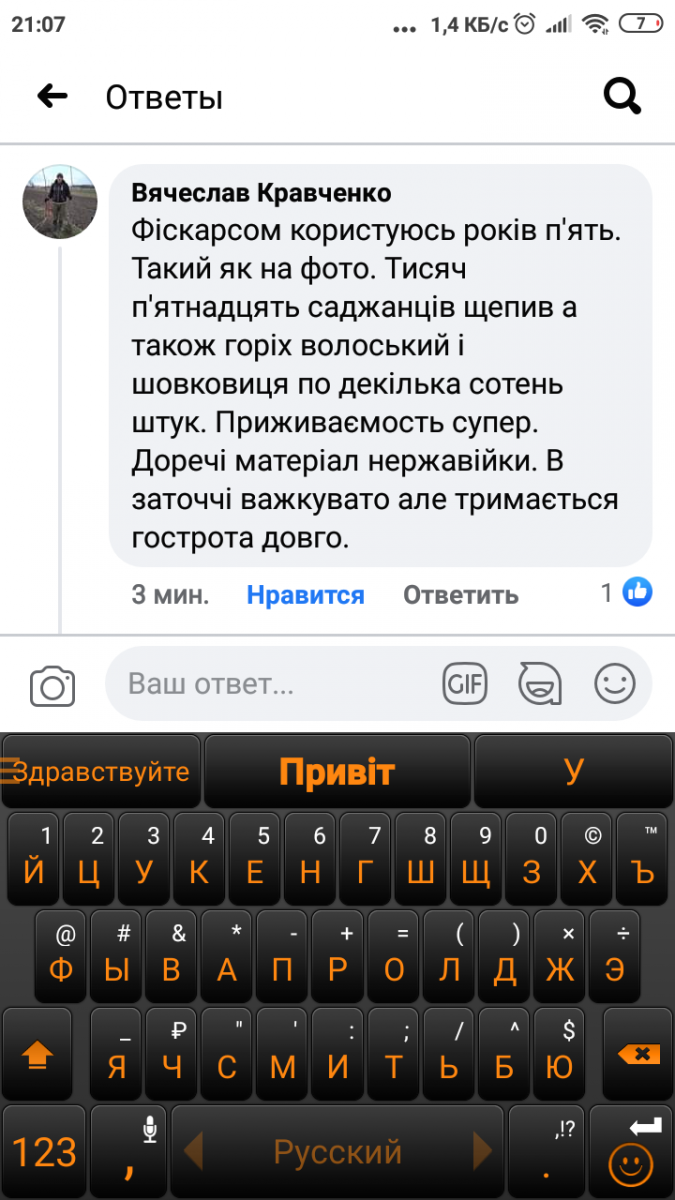Like the comment with Нравится
The height and width of the screenshot is (1200, 675).
click(305, 595)
